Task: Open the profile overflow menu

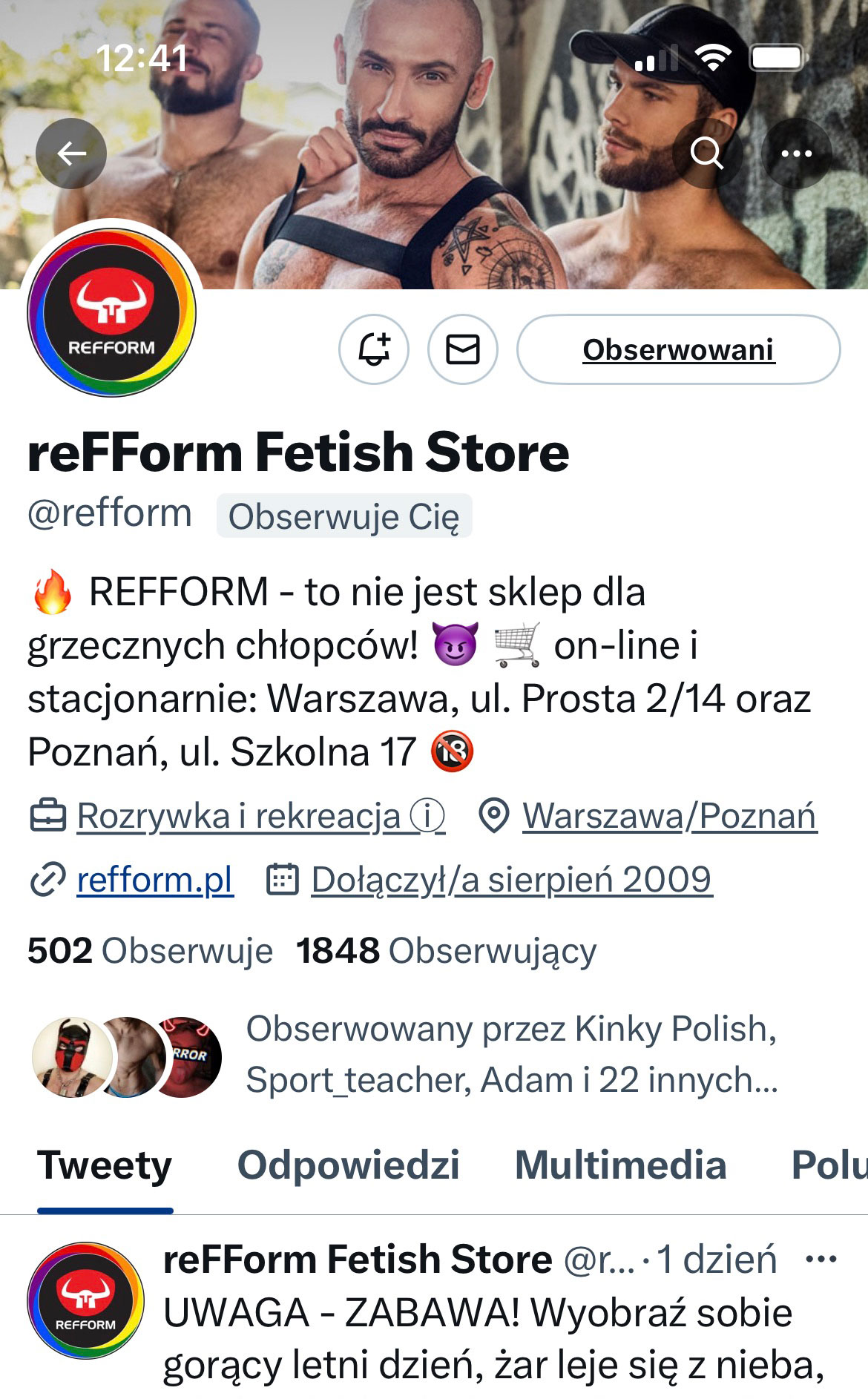Action: [796, 154]
